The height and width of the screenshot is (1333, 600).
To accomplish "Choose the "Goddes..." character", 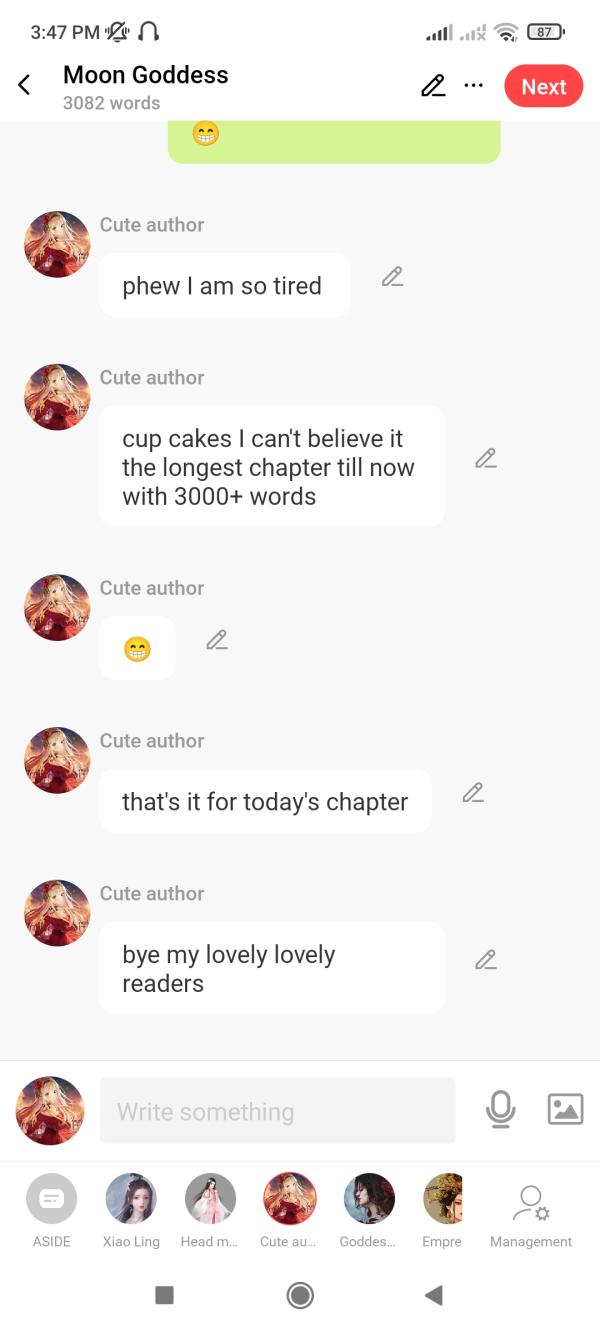I will tap(368, 1199).
